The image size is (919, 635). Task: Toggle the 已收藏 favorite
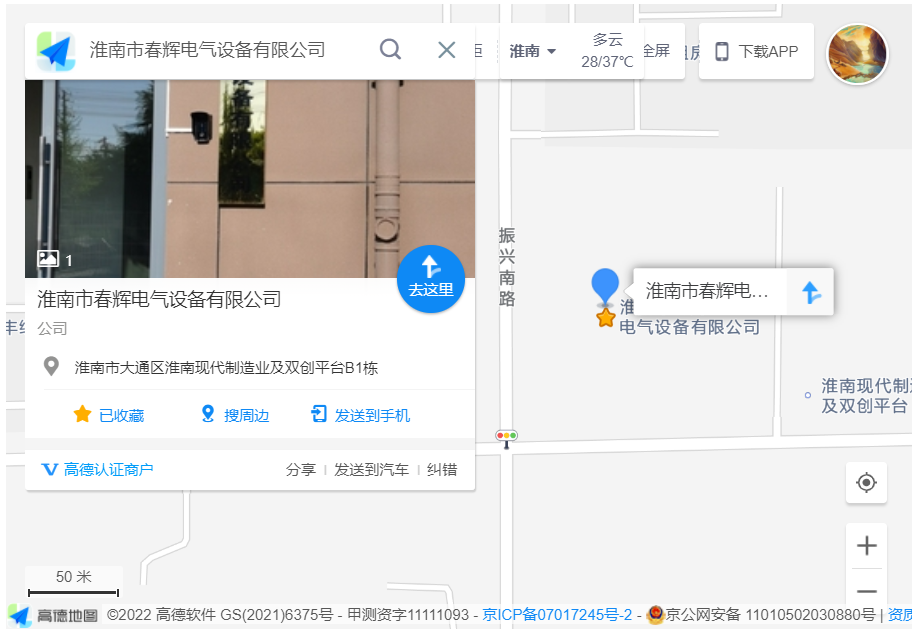(109, 415)
